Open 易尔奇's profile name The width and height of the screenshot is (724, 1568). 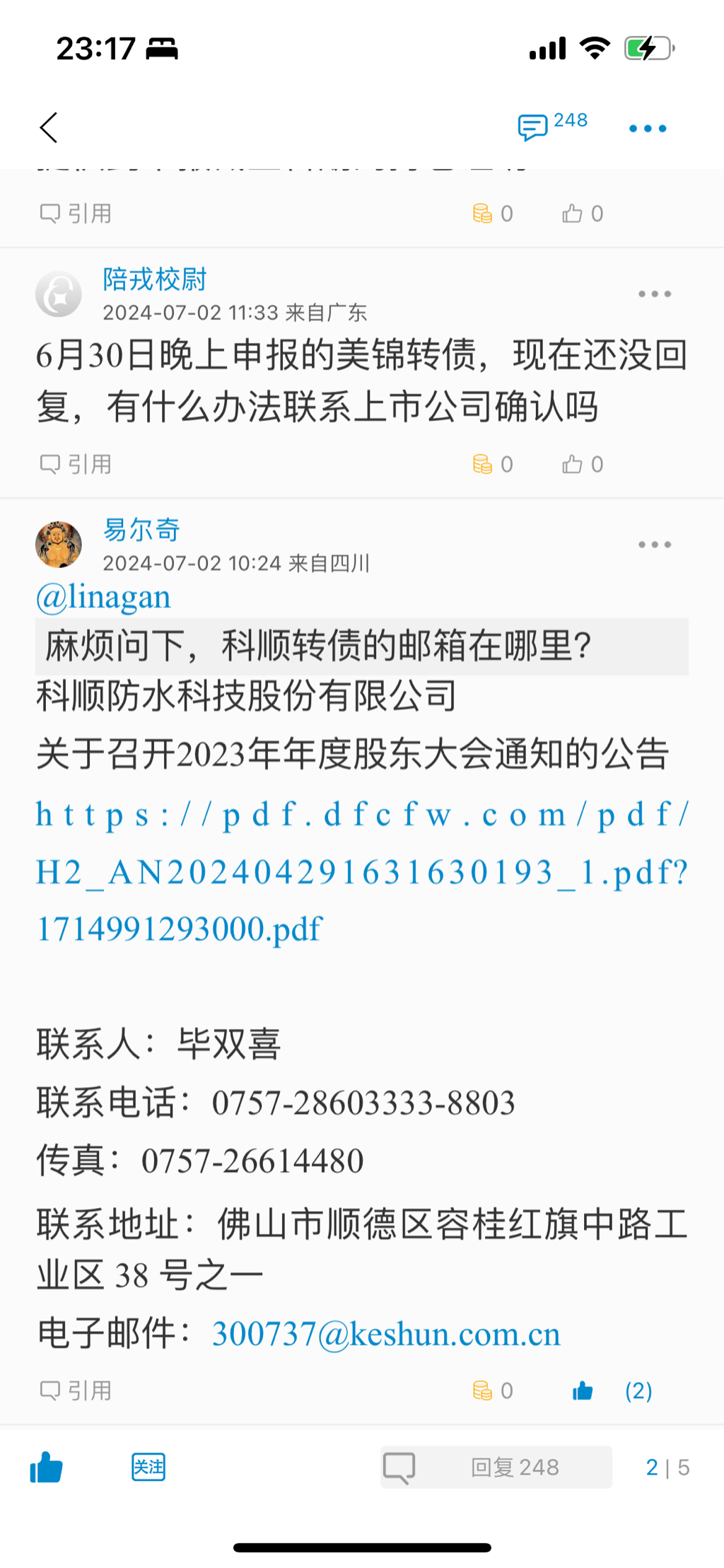click(141, 530)
